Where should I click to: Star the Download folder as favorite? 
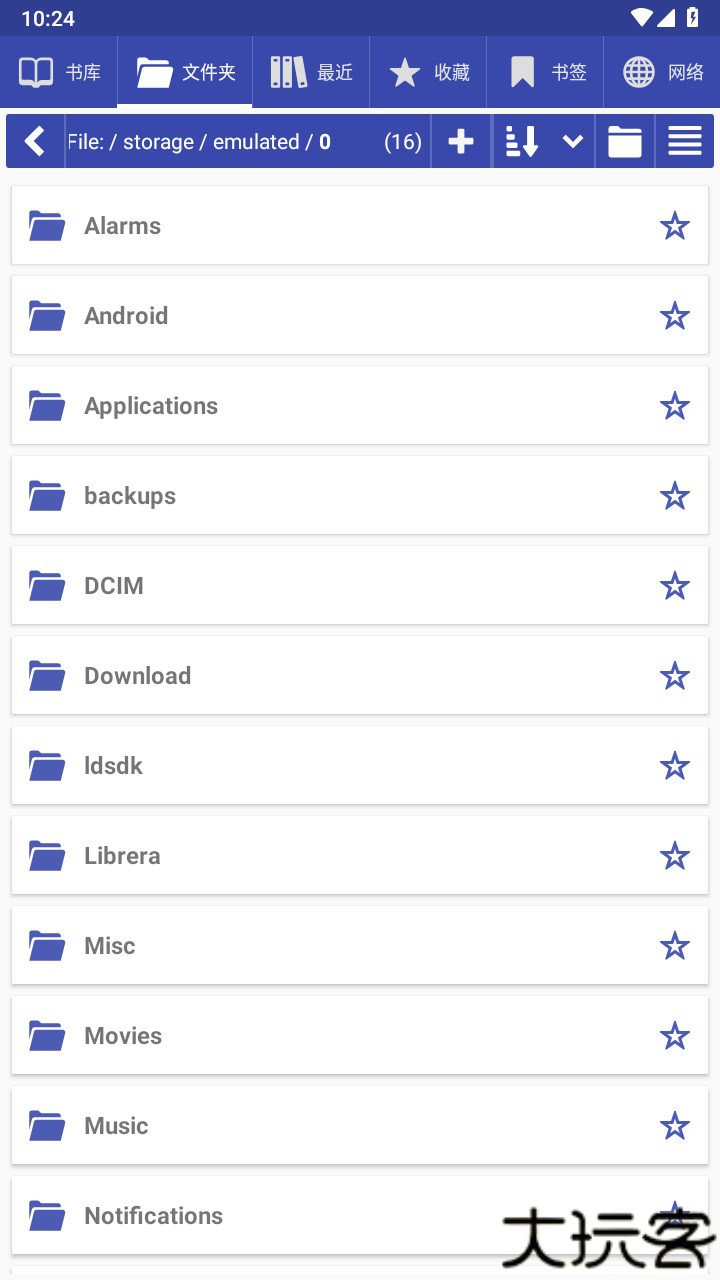click(x=675, y=675)
